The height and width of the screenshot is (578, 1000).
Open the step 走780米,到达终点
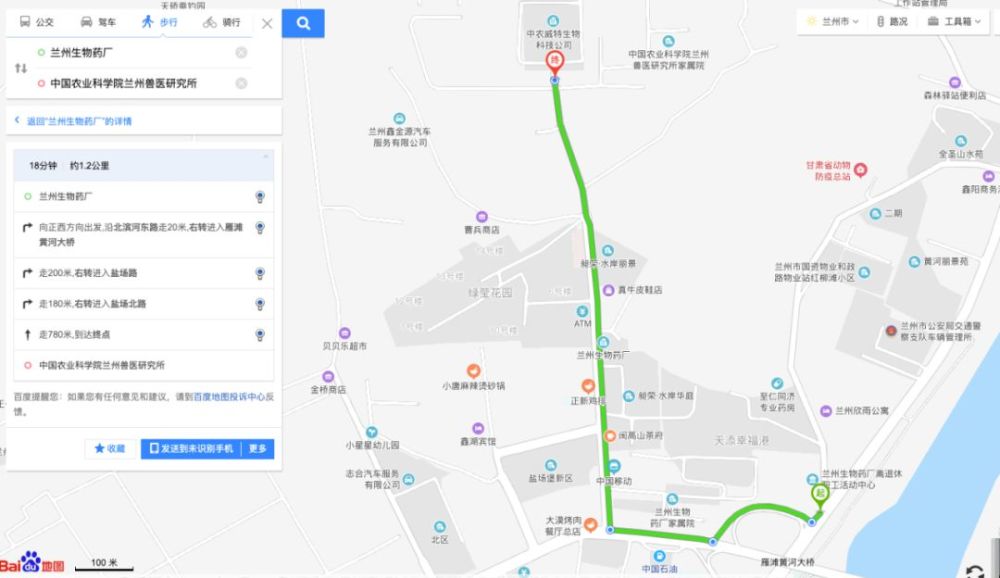click(143, 334)
